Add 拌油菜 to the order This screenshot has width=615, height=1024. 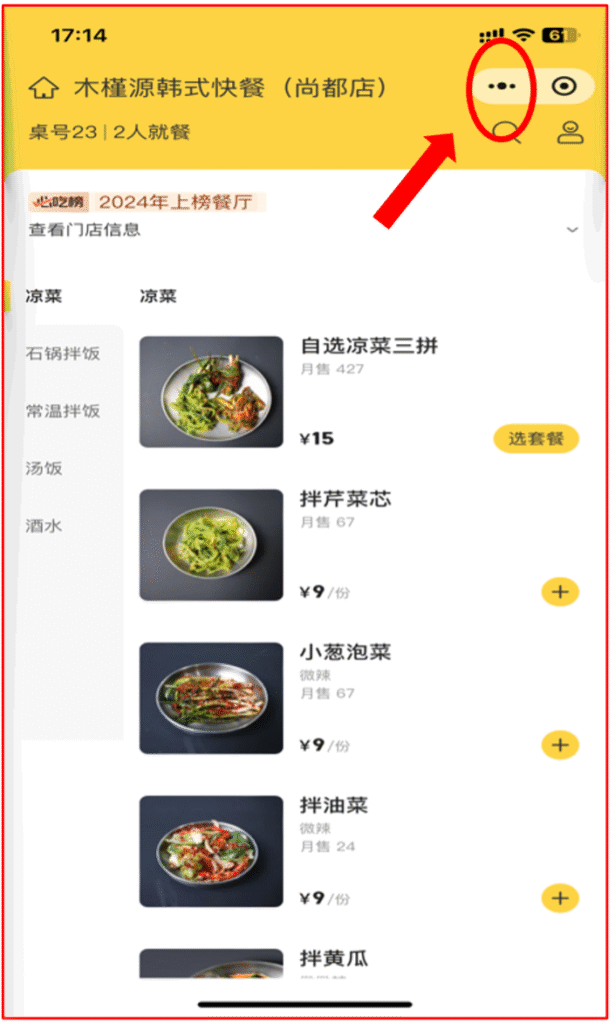point(560,898)
